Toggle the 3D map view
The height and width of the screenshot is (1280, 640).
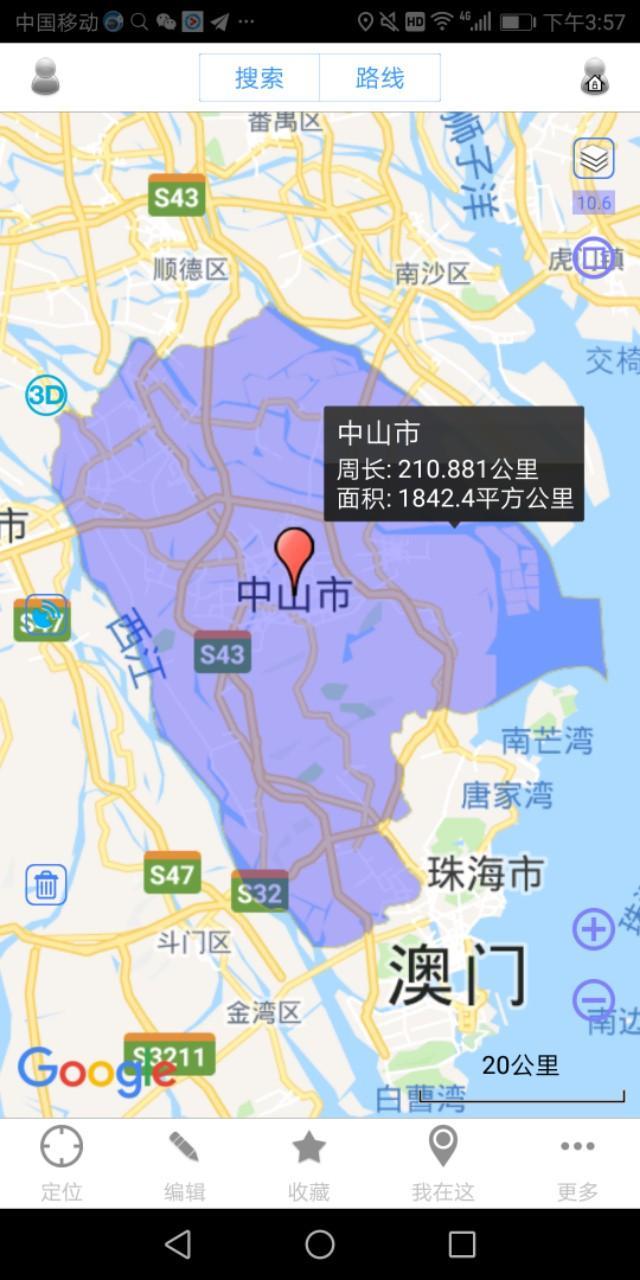[x=45, y=396]
